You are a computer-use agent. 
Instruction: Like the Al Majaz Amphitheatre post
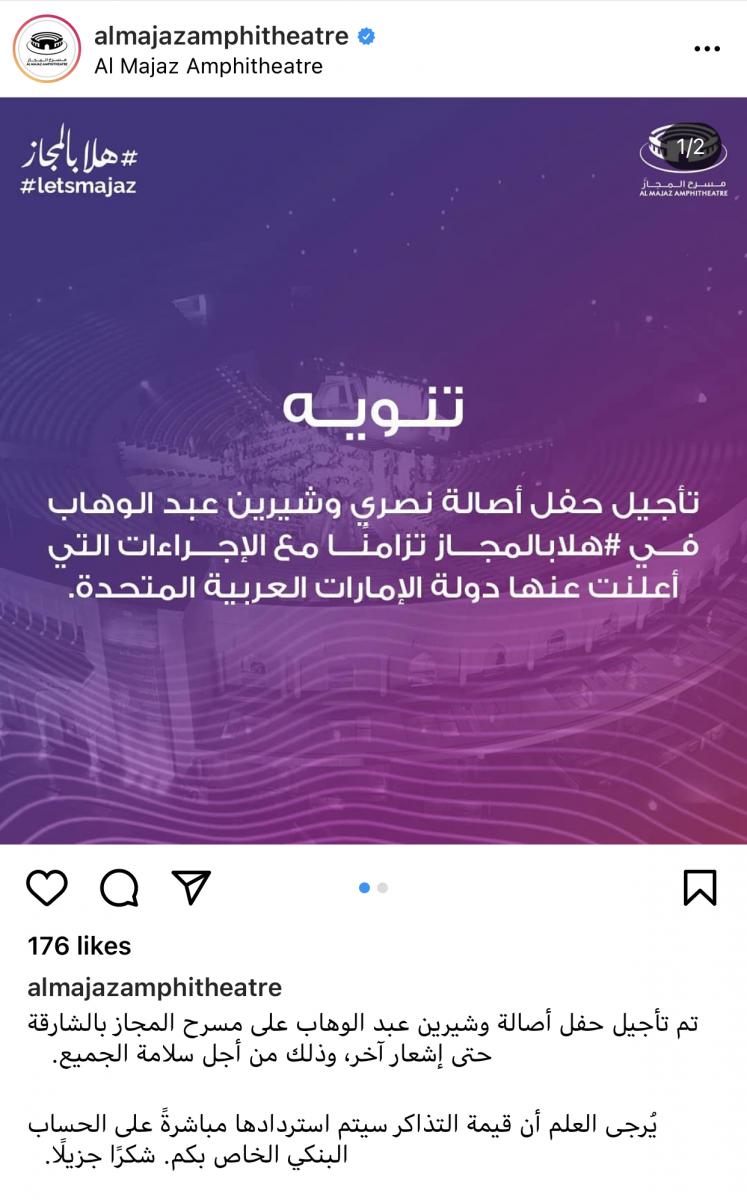click(46, 887)
